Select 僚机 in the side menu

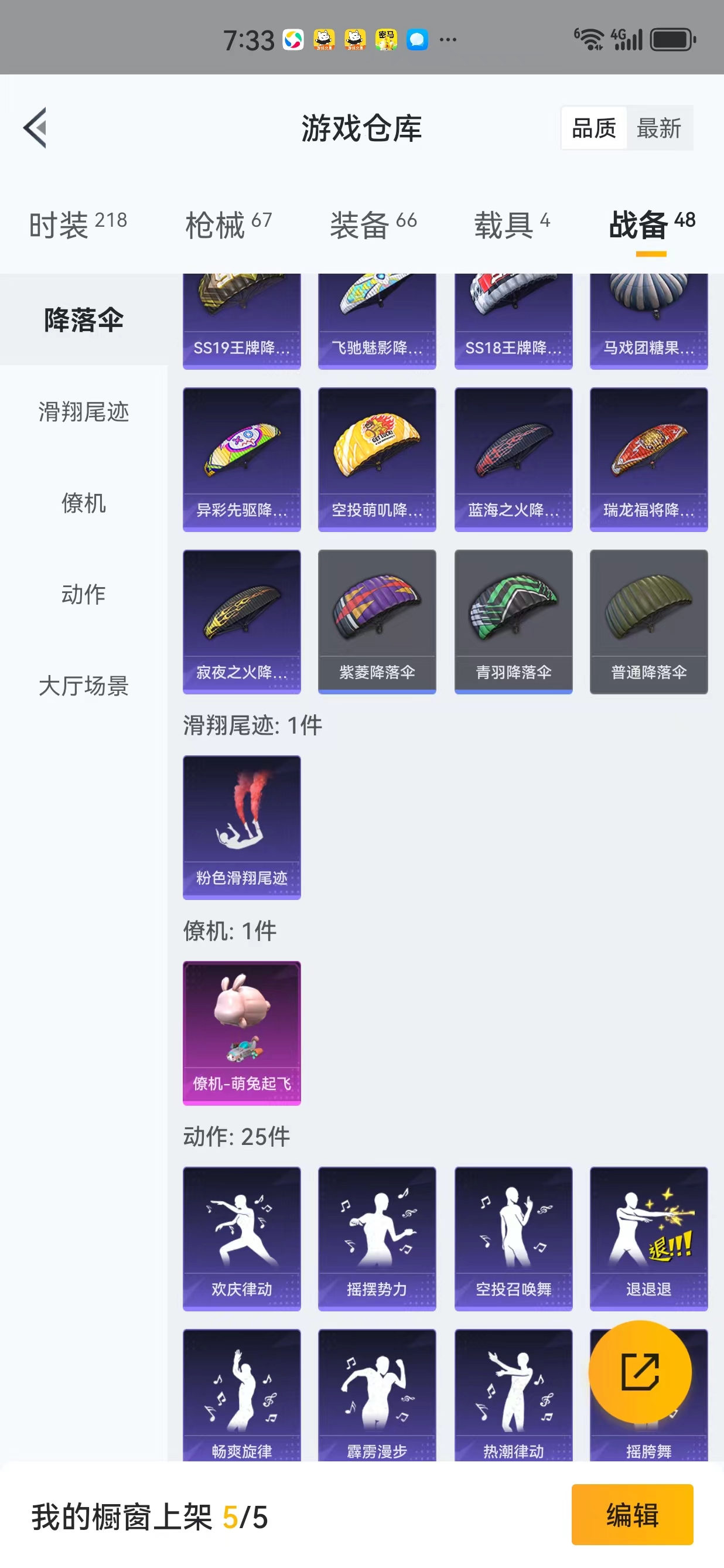(x=83, y=503)
